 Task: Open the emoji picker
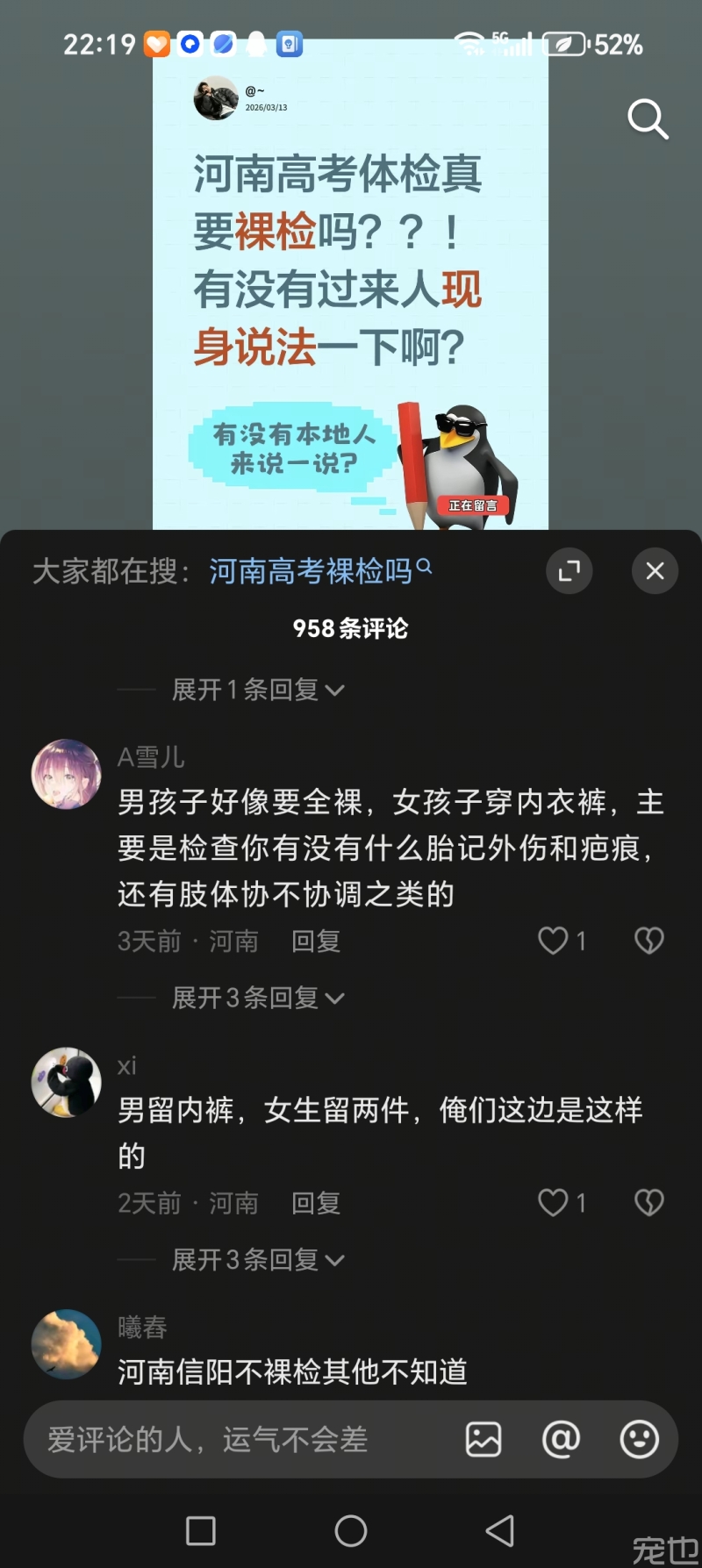640,1440
